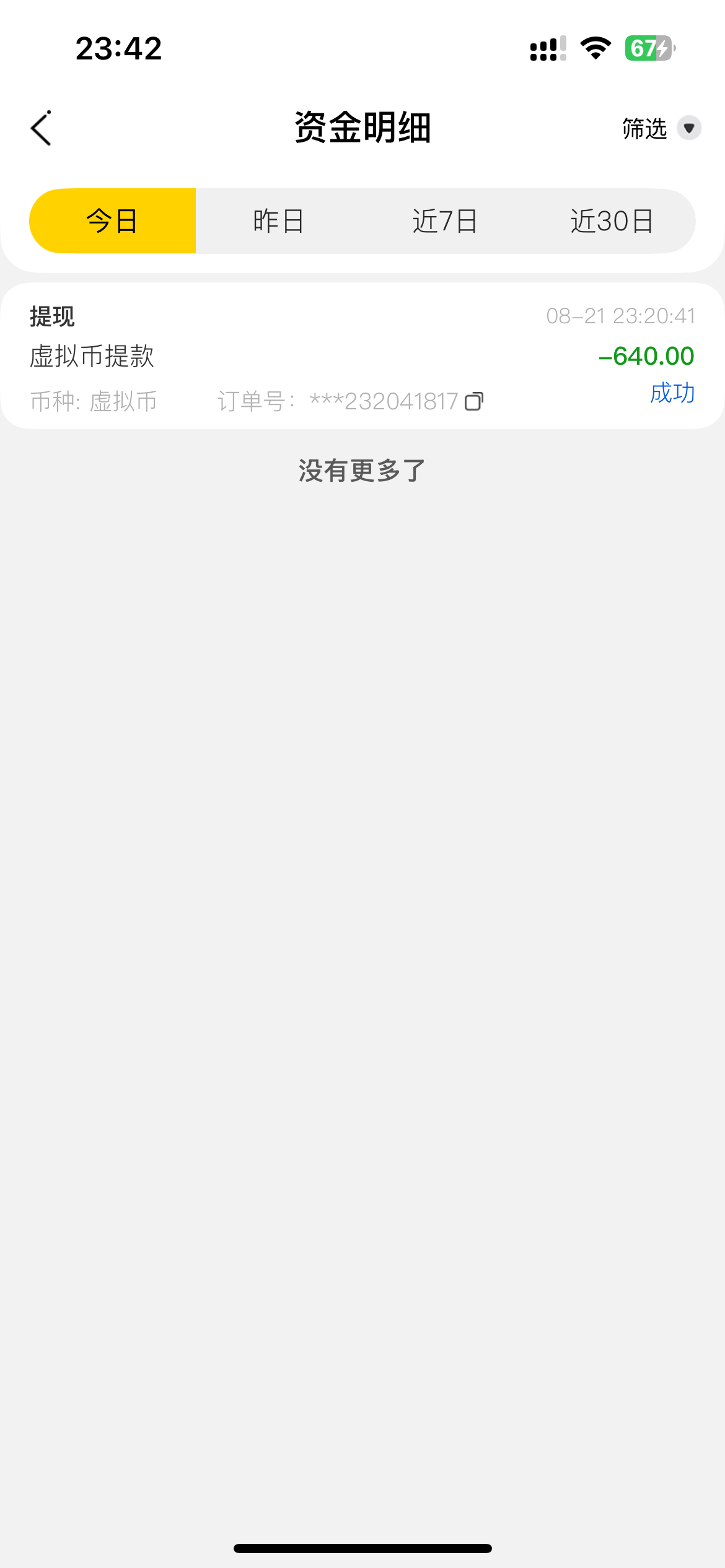Open the 筛选 filter dropdown
This screenshot has height=1568, width=725.
click(x=644, y=128)
